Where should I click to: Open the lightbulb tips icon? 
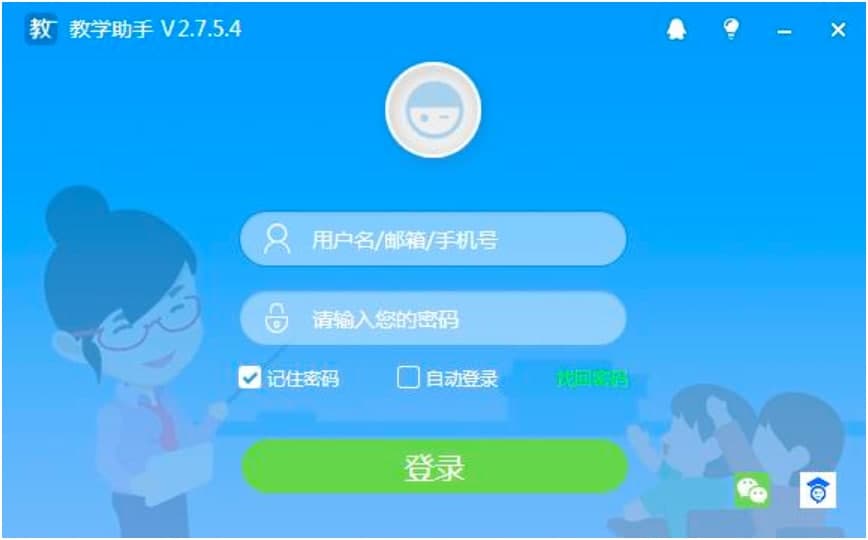pyautogui.click(x=731, y=30)
